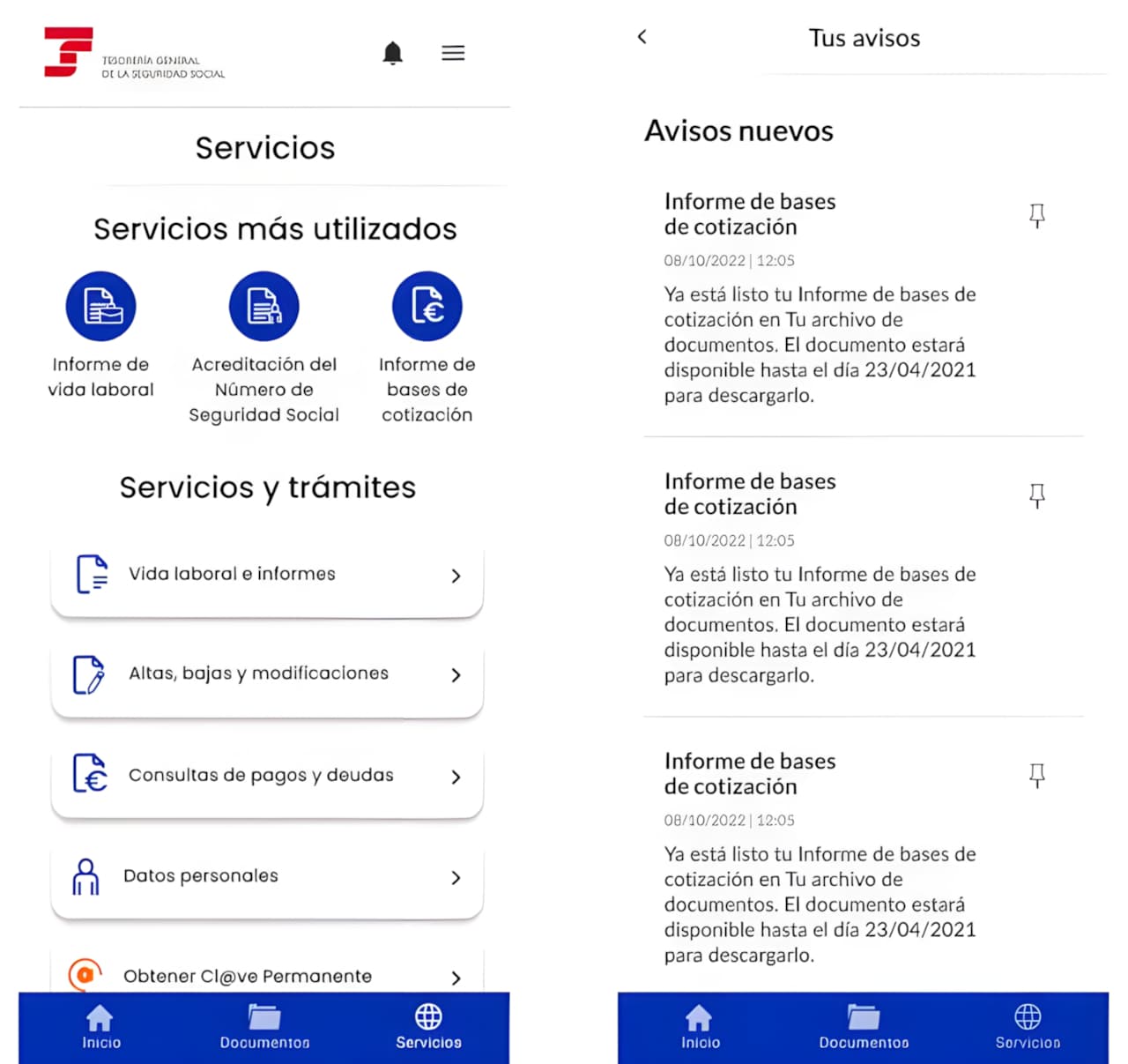This screenshot has width=1128, height=1064.
Task: Open Consultas de pagos y deudas
Action: click(266, 776)
